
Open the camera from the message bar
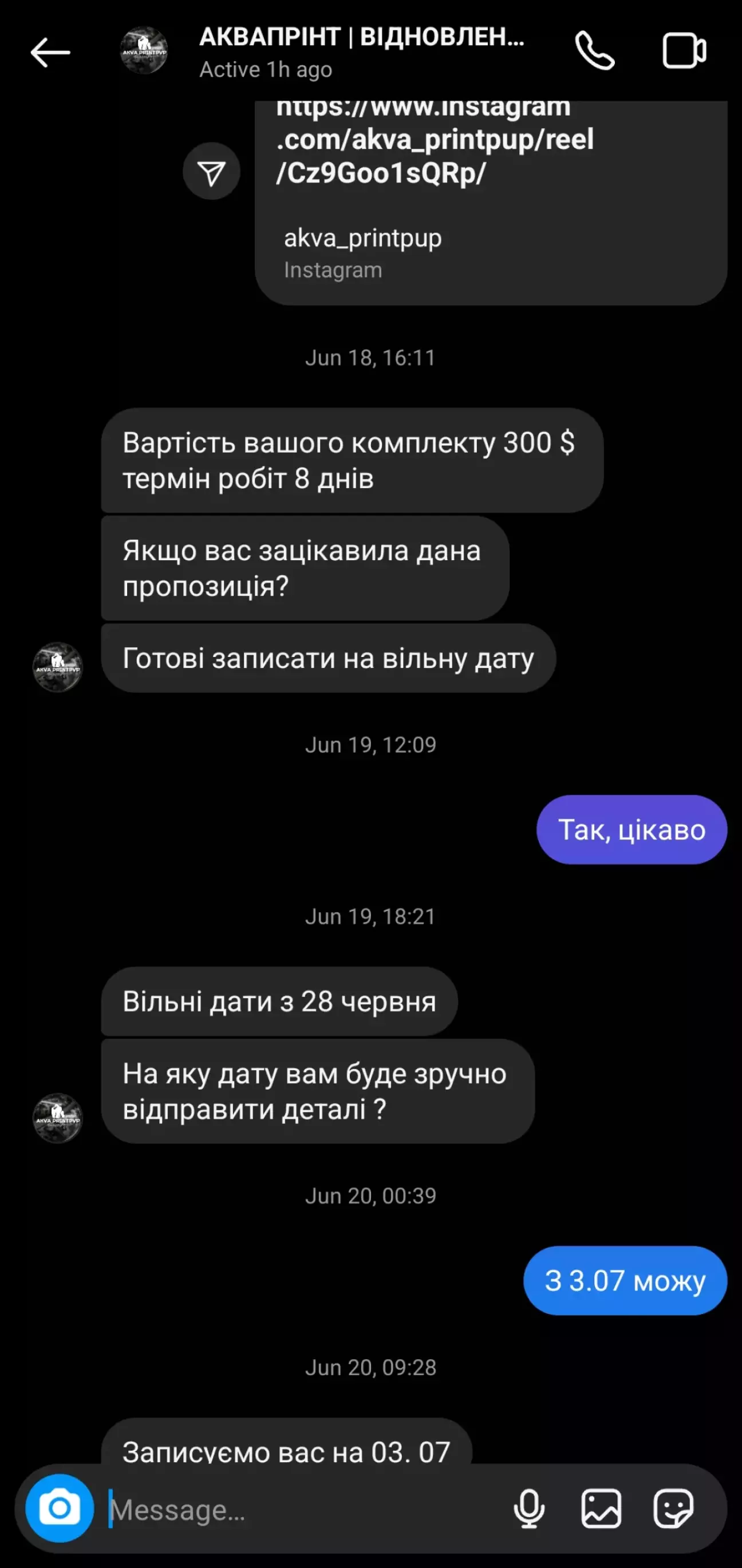click(59, 1508)
